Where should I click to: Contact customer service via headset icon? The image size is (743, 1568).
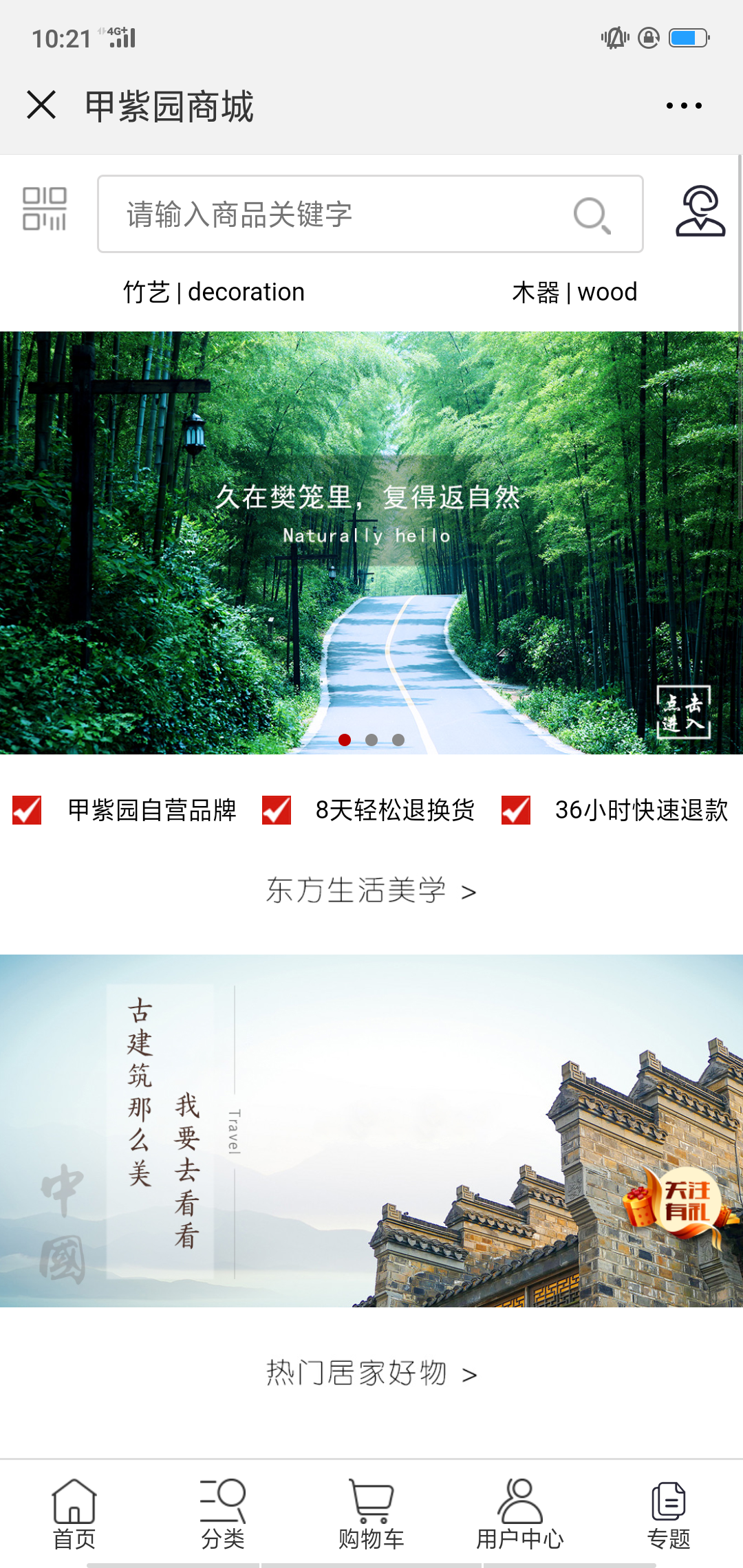(x=700, y=212)
